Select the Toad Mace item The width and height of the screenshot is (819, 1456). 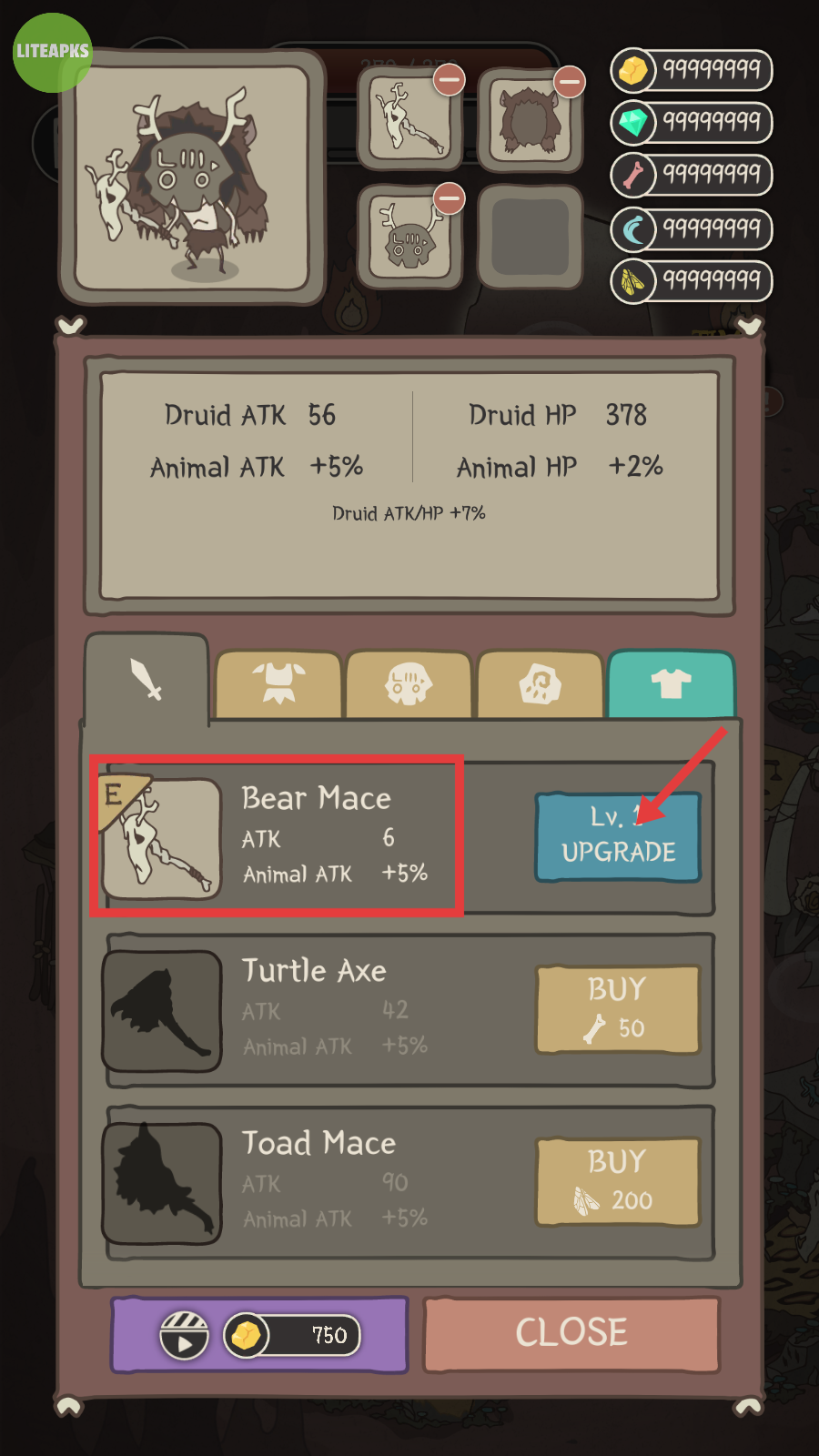162,1183
